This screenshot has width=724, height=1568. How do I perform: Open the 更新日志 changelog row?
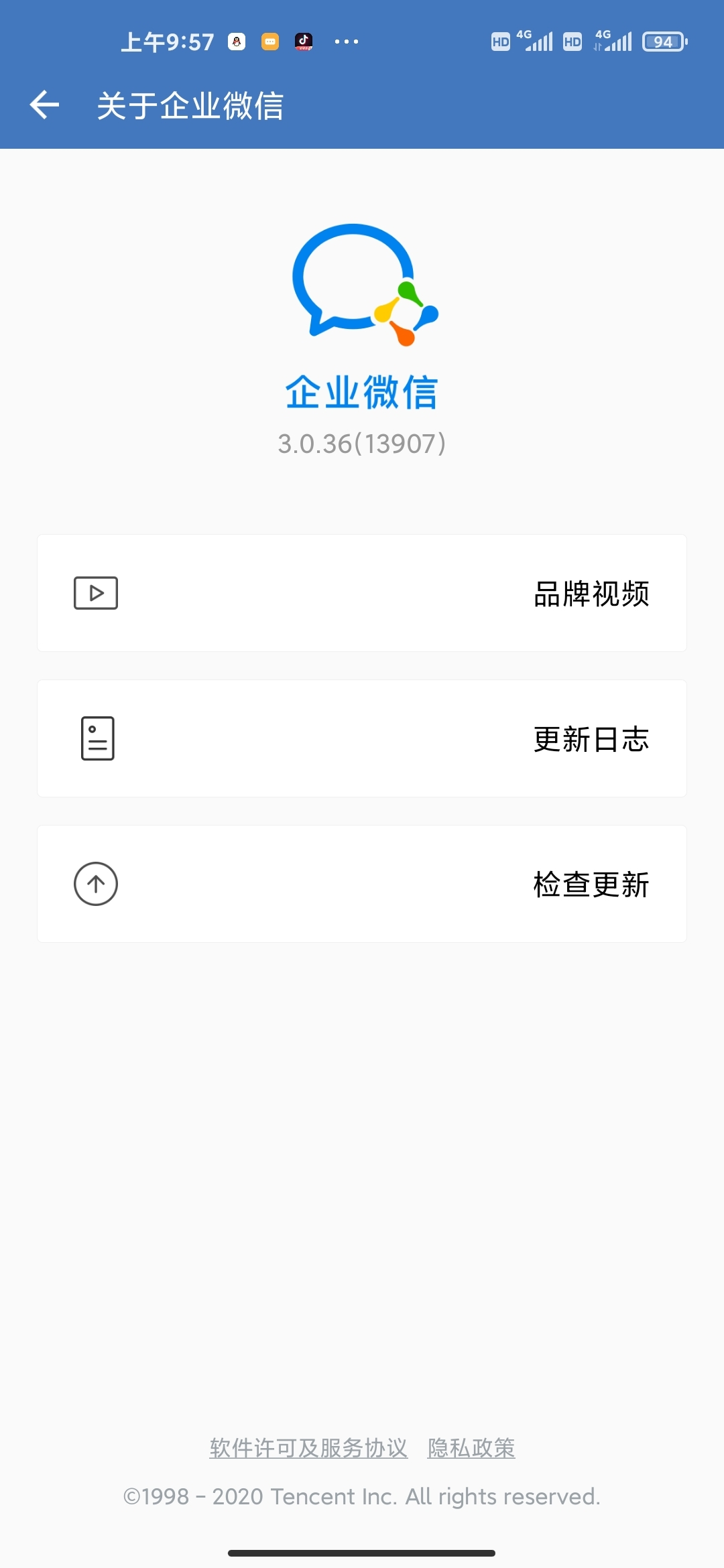(362, 738)
